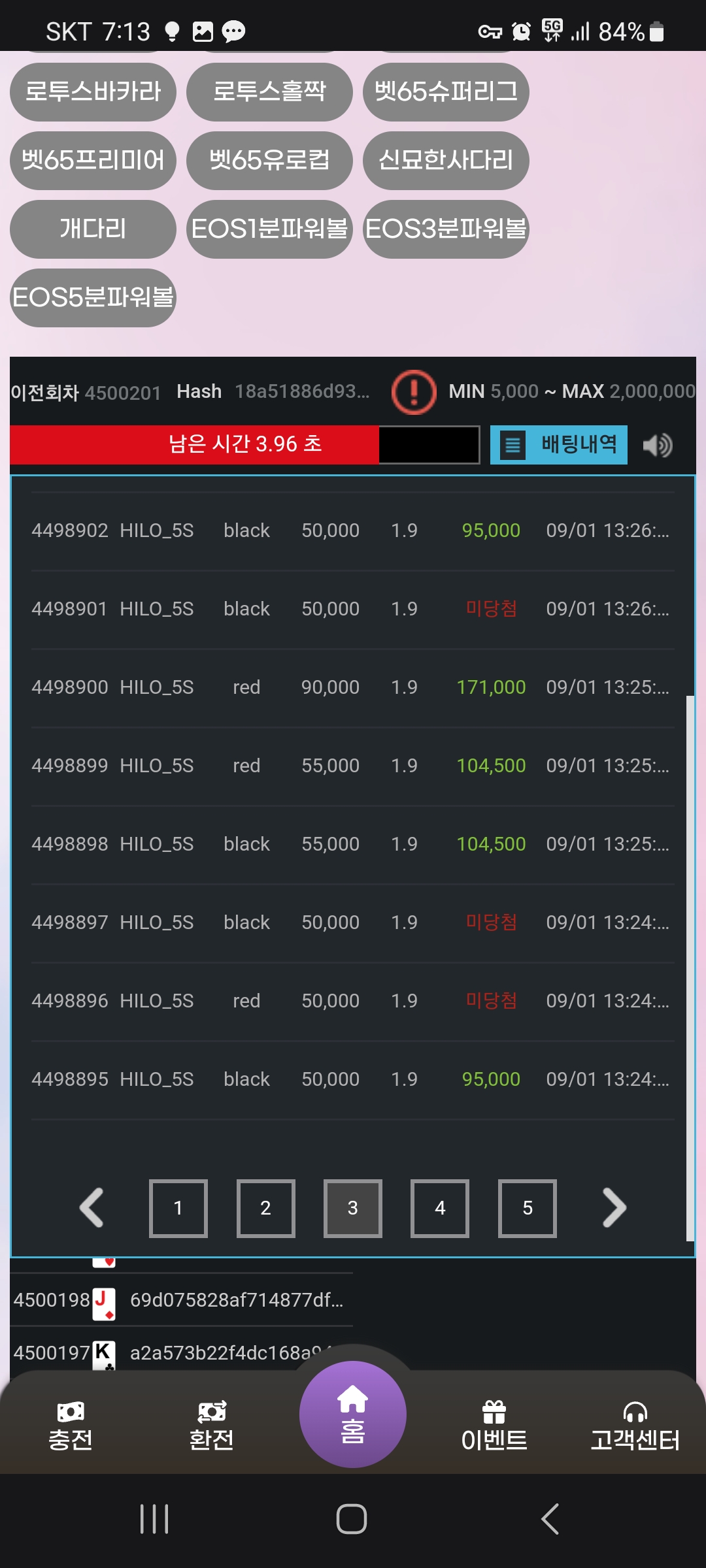This screenshot has width=706, height=1568.
Task: Go to the next page arrow
Action: point(614,1208)
